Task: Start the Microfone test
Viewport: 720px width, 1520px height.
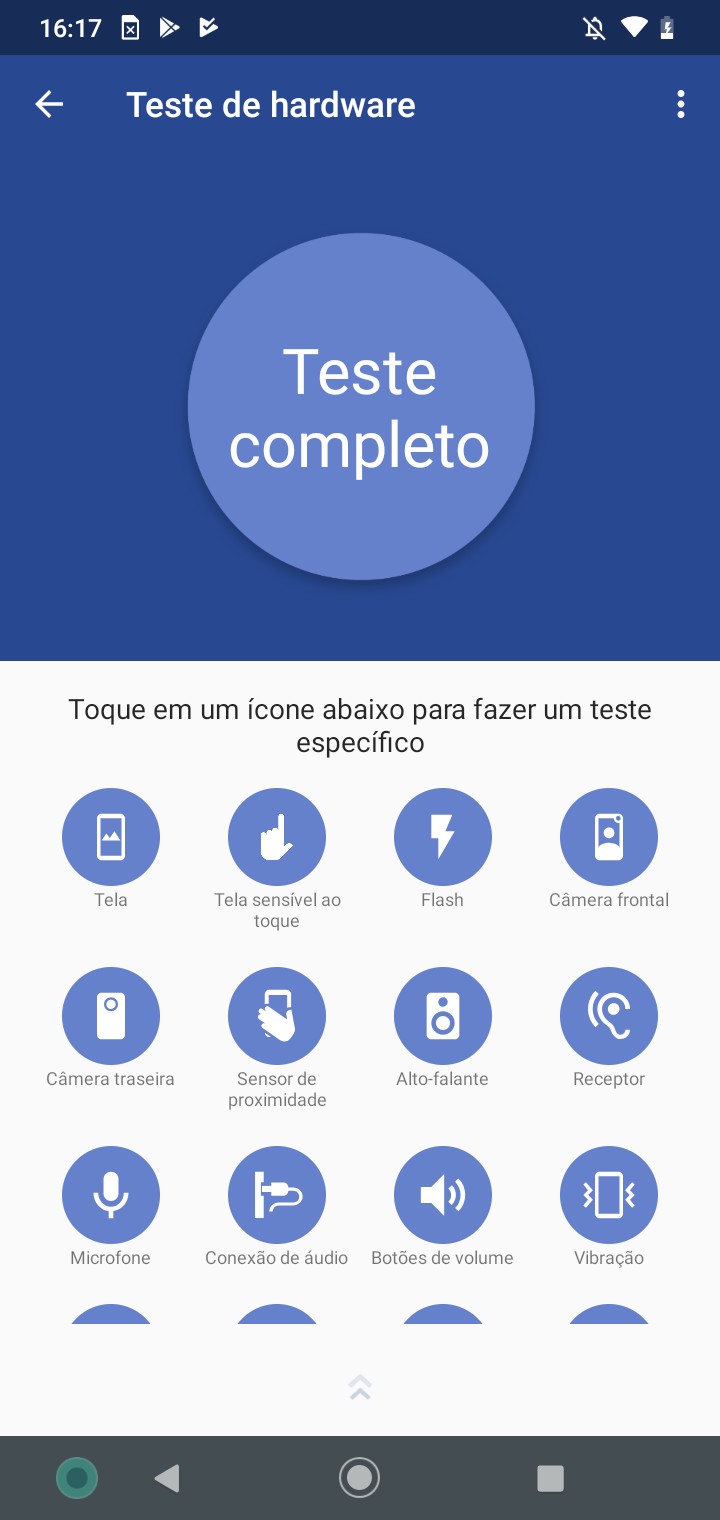Action: click(111, 1196)
